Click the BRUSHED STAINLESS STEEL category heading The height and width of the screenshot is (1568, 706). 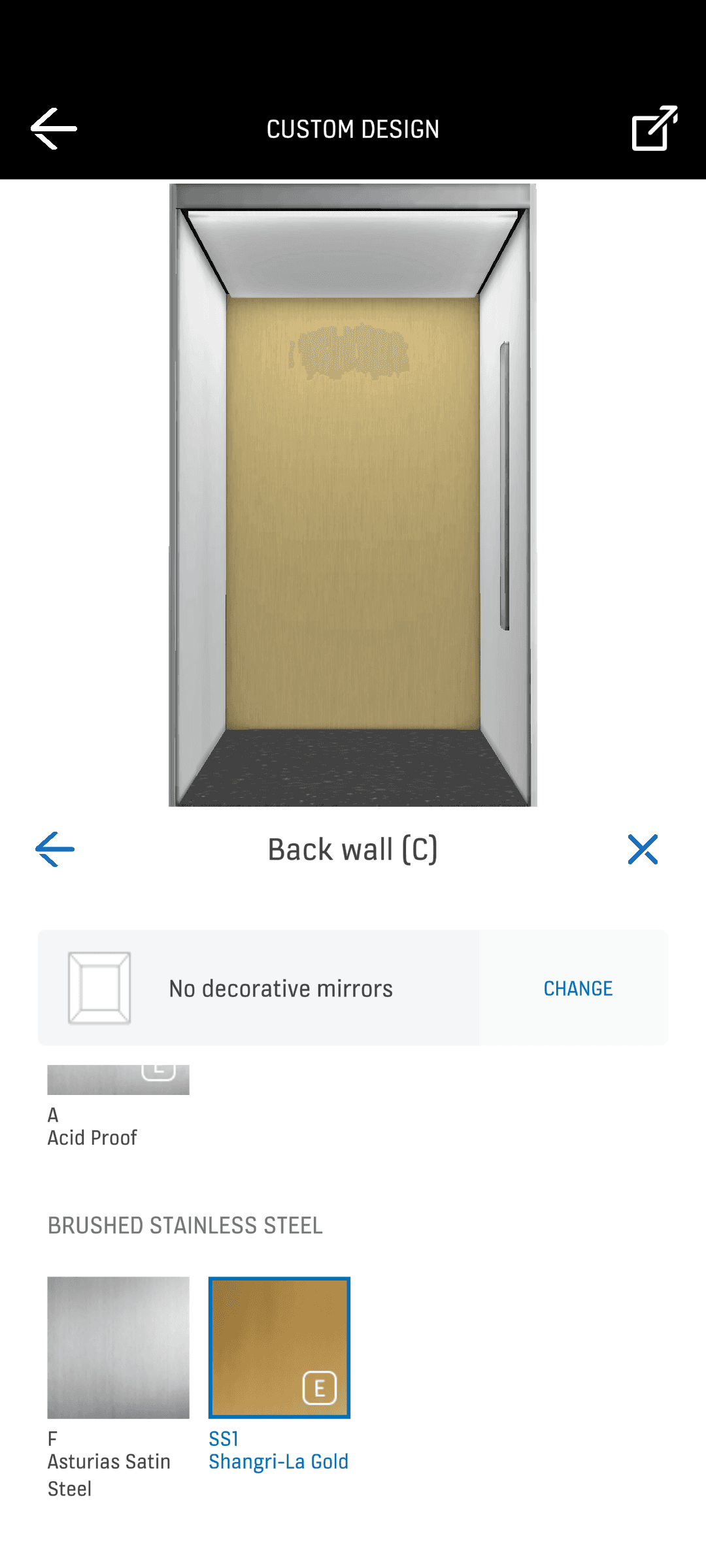(x=185, y=1226)
